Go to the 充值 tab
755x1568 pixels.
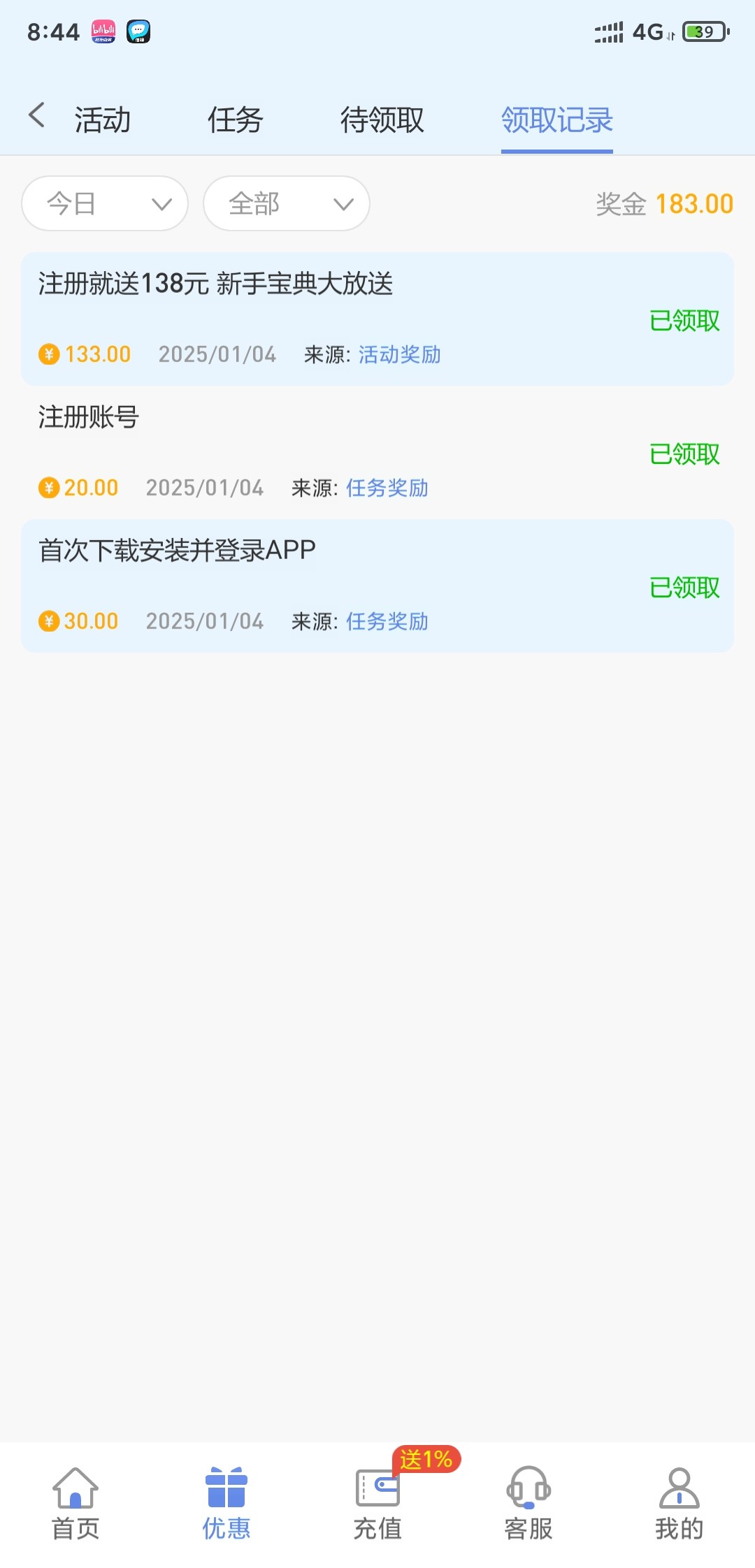377,1504
